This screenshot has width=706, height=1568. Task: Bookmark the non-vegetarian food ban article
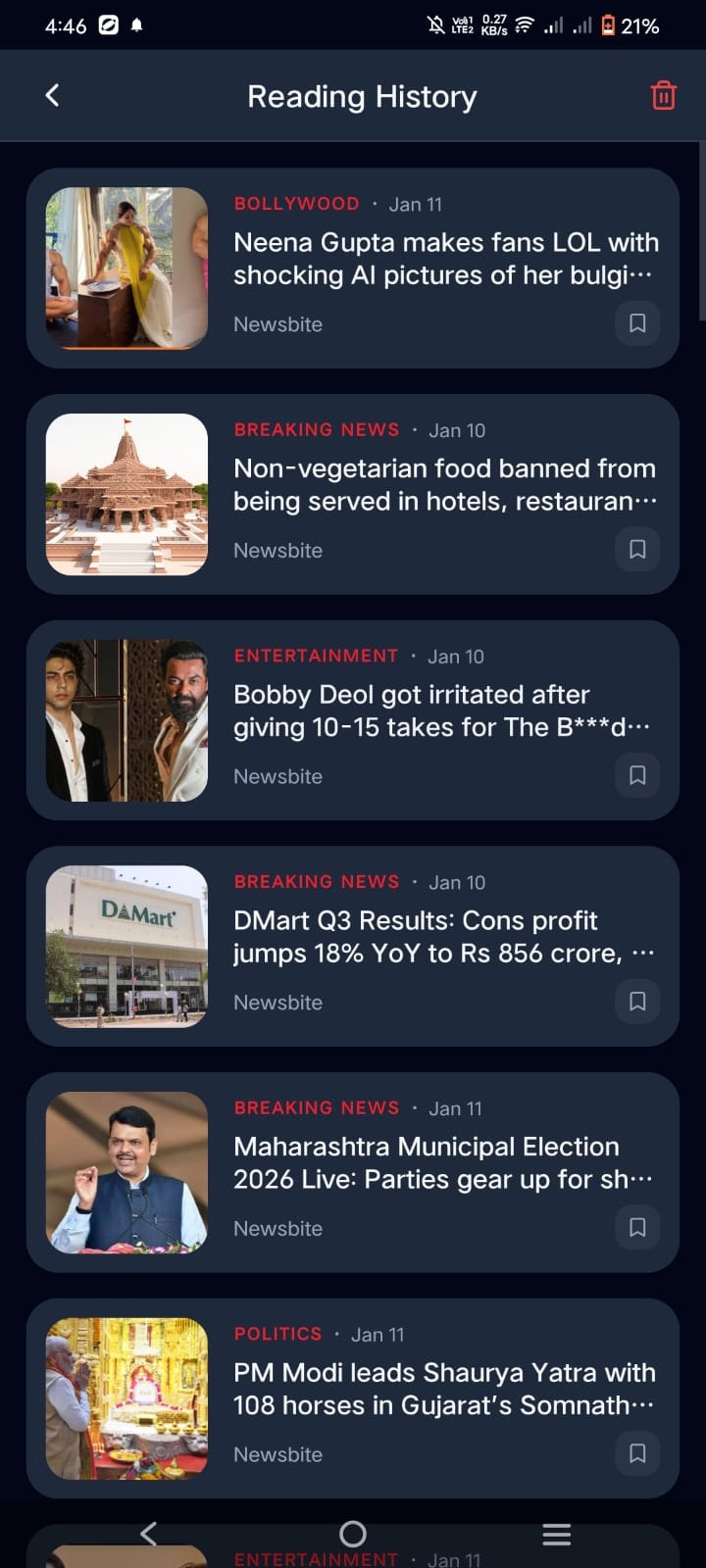tap(637, 550)
